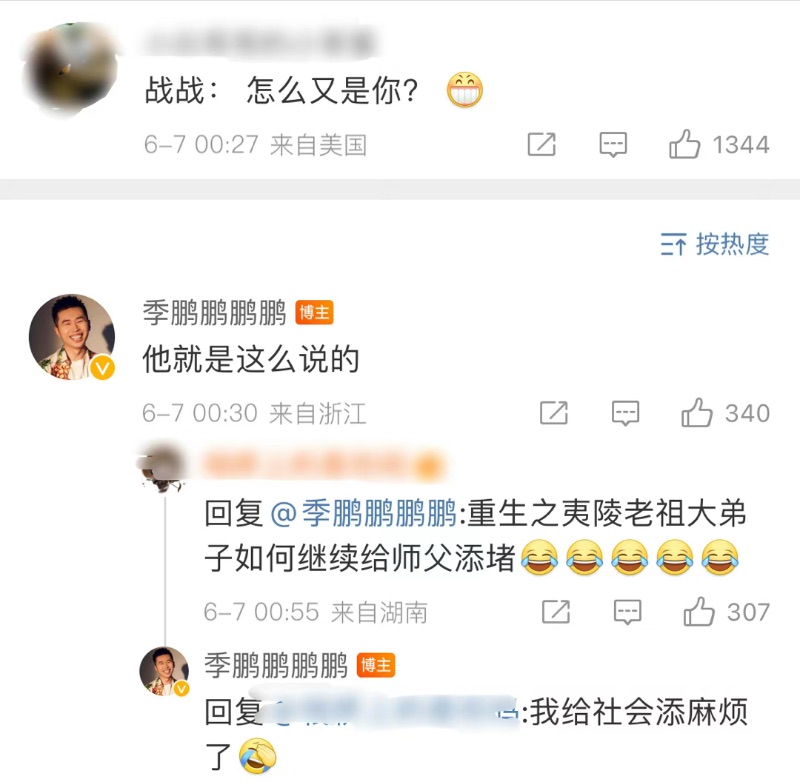The width and height of the screenshot is (800, 782).
Task: Comment on the reply posted at 6-7 00:55
Action: click(627, 611)
